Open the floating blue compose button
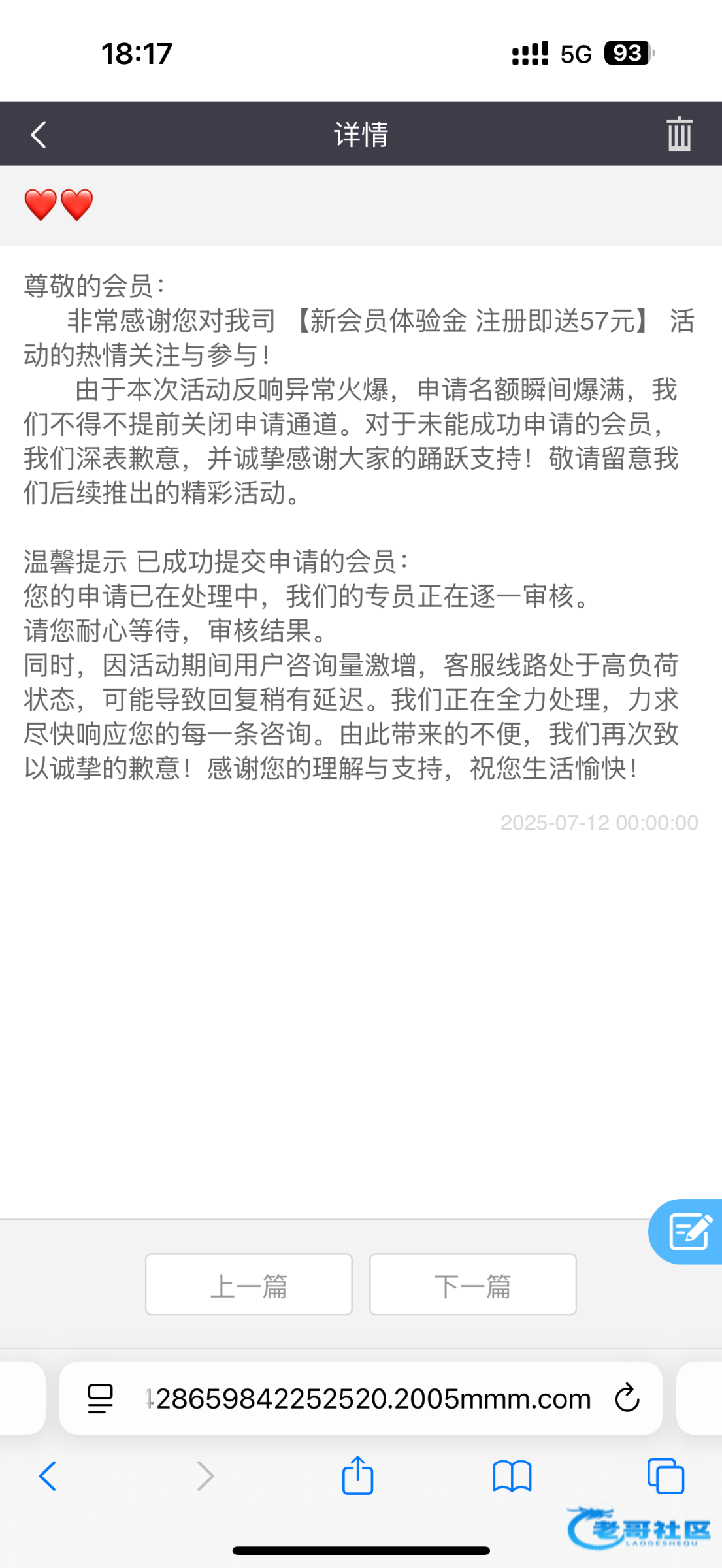 (686, 1232)
